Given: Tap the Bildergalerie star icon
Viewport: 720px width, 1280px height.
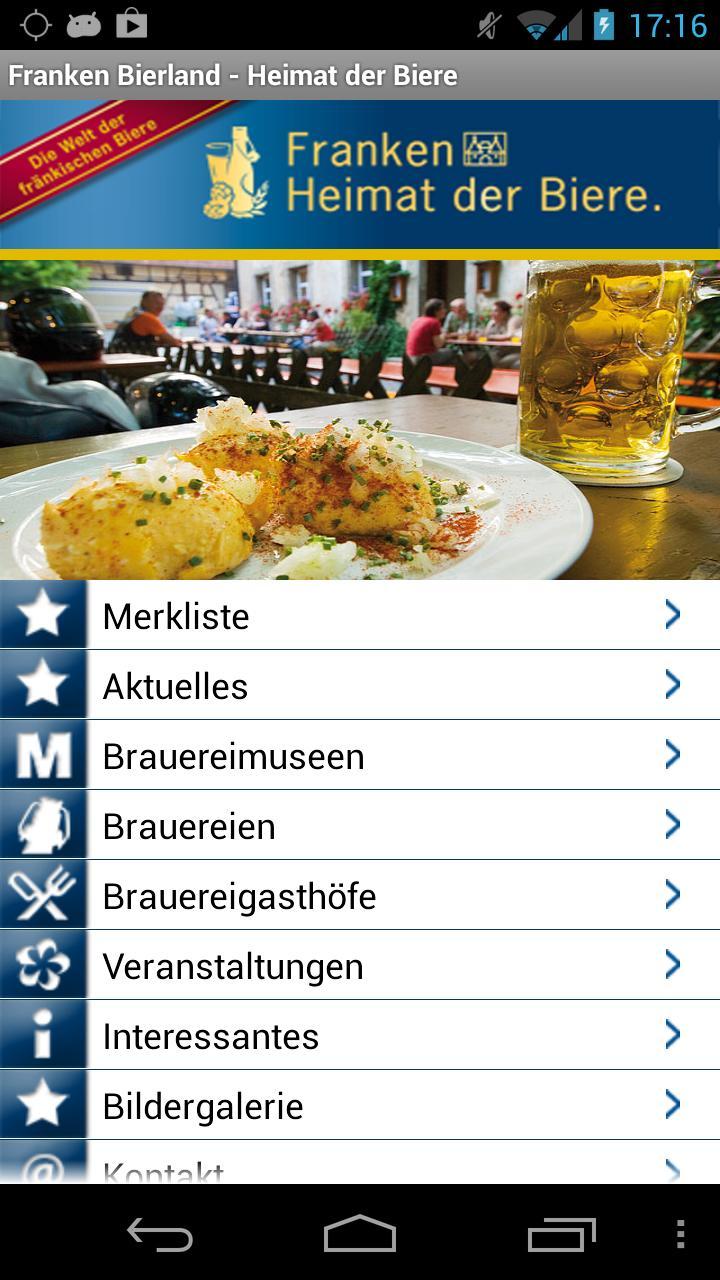Looking at the screenshot, I should pos(43,1105).
